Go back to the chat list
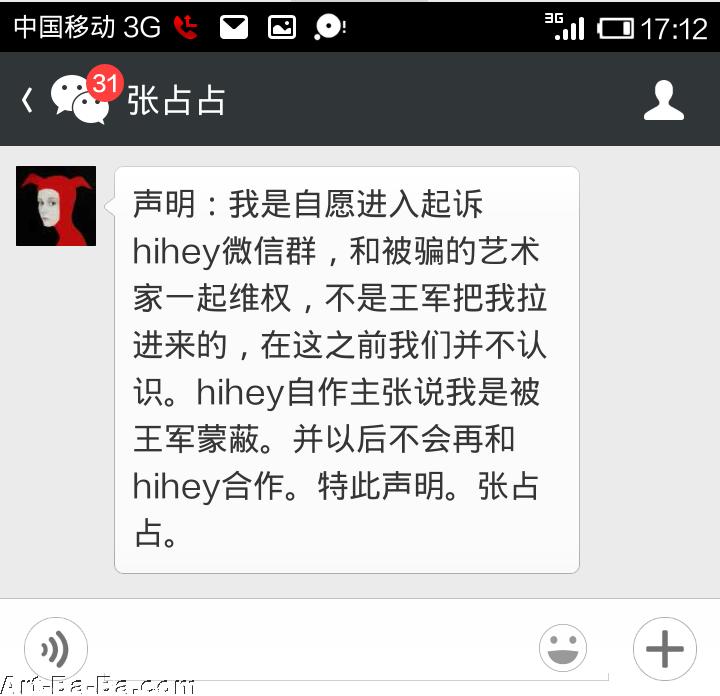Viewport: 720px width, 696px height. click(x=28, y=100)
